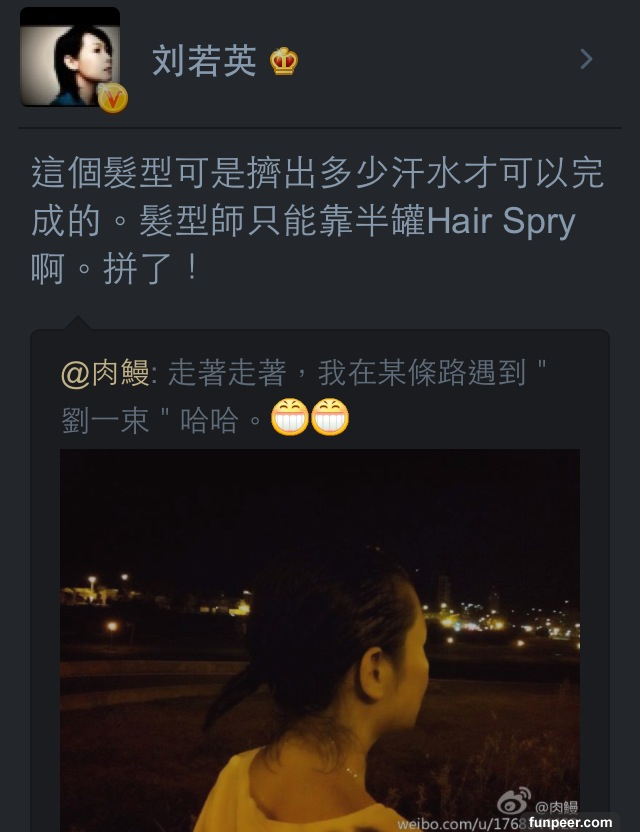This screenshot has height=832, width=640.
Task: Open 刘若英's profile via the header chevron
Action: [x=587, y=60]
